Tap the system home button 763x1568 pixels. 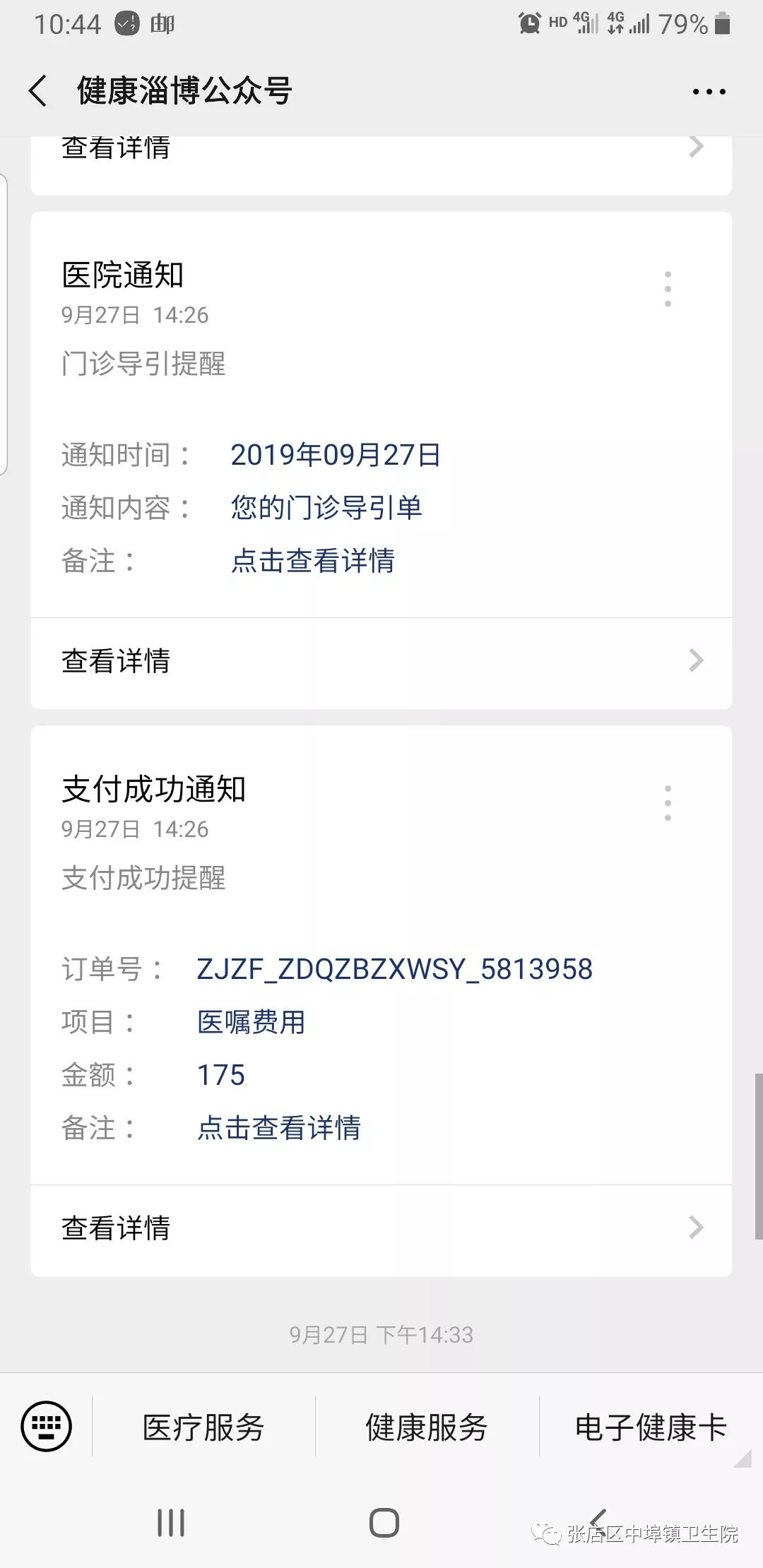384,1523
